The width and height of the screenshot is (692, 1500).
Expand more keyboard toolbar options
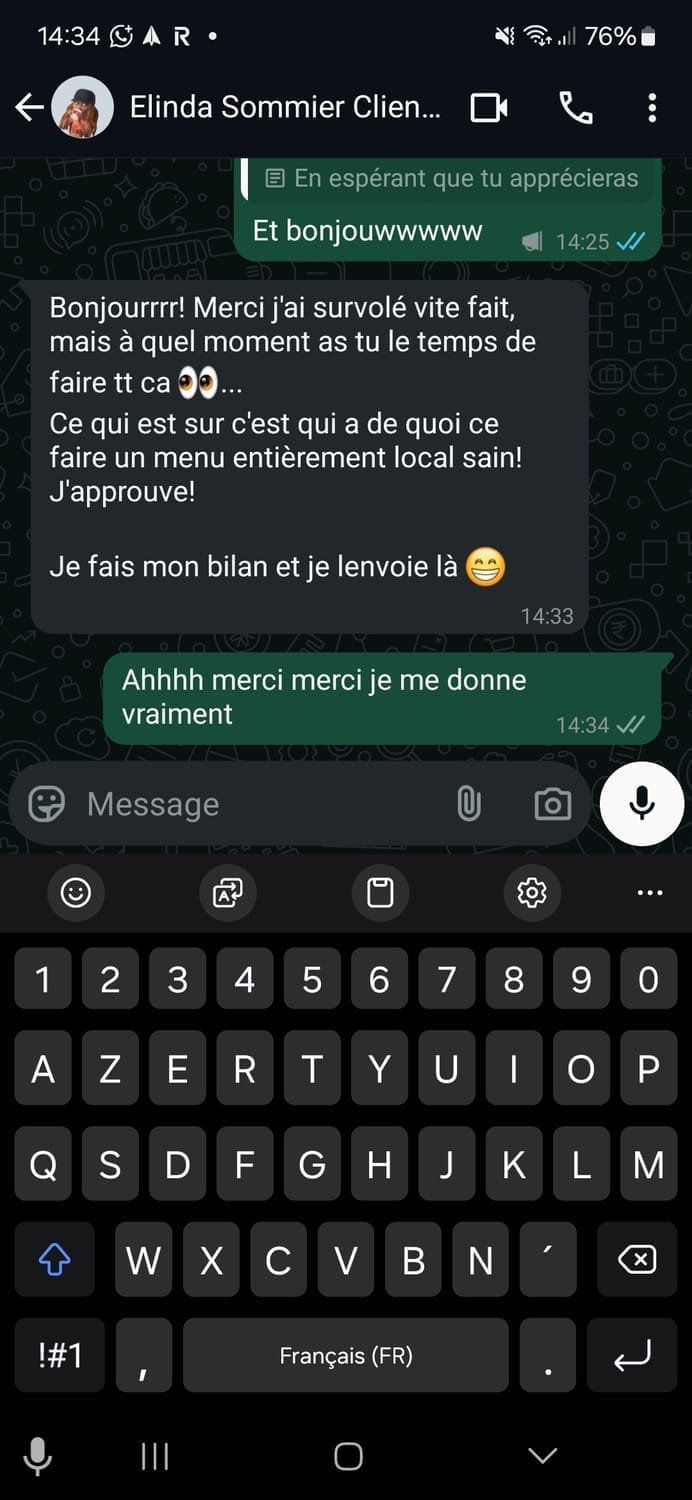pyautogui.click(x=650, y=892)
